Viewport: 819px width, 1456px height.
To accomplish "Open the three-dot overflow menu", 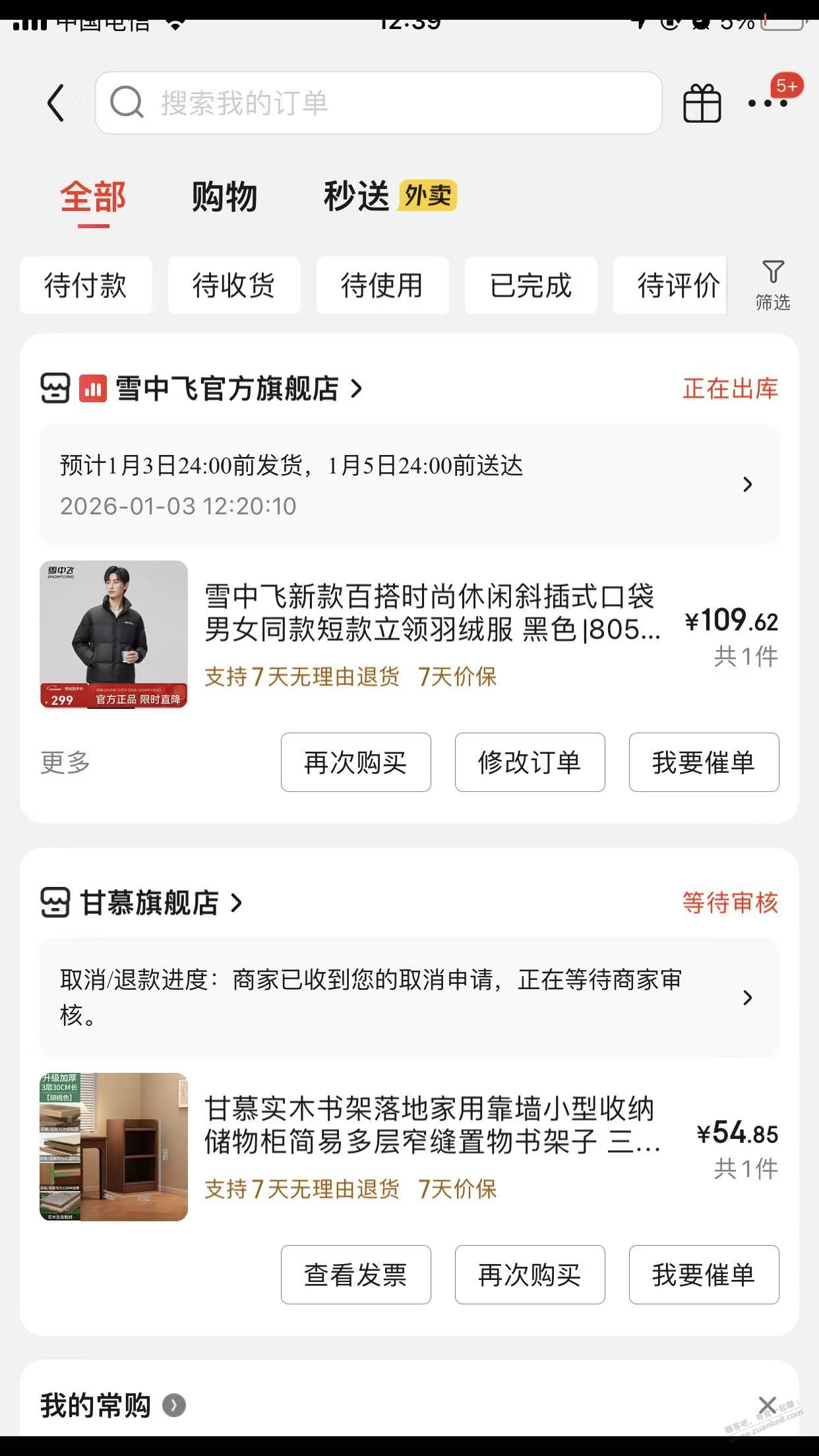I will (767, 104).
